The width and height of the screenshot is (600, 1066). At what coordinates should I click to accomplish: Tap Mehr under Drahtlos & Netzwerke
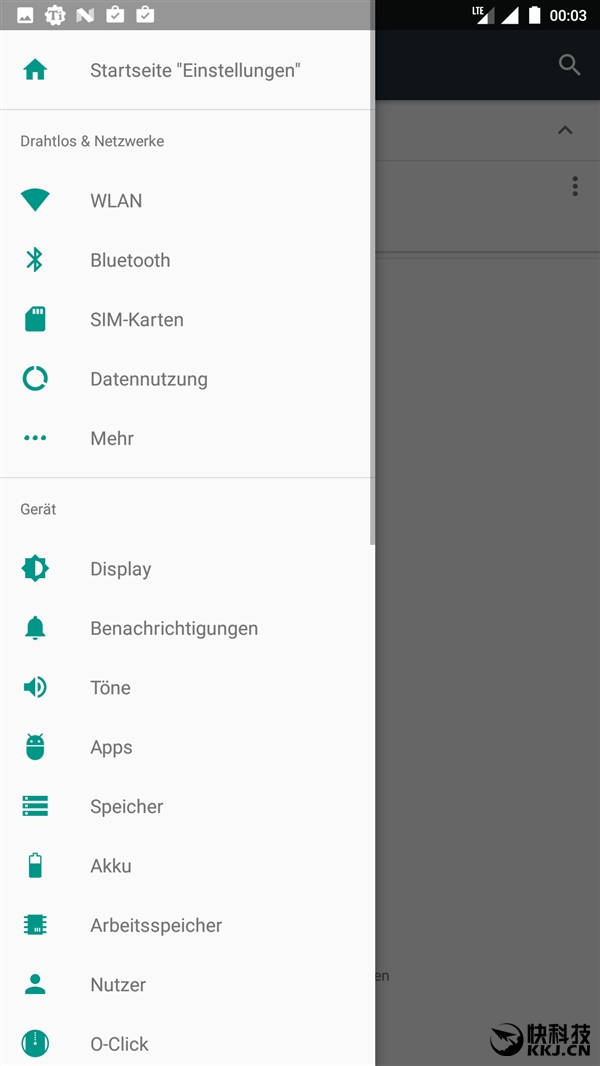click(112, 438)
